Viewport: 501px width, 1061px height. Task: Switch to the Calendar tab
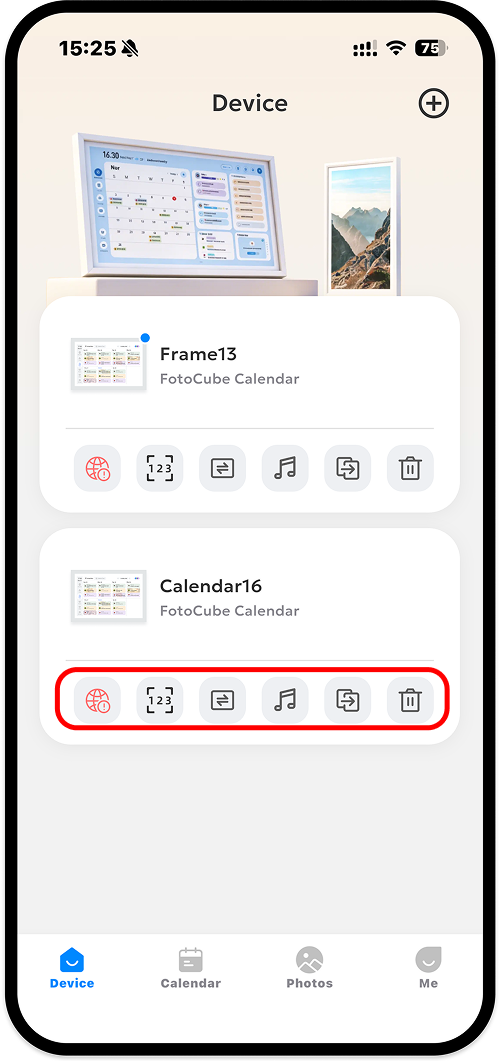tap(190, 968)
